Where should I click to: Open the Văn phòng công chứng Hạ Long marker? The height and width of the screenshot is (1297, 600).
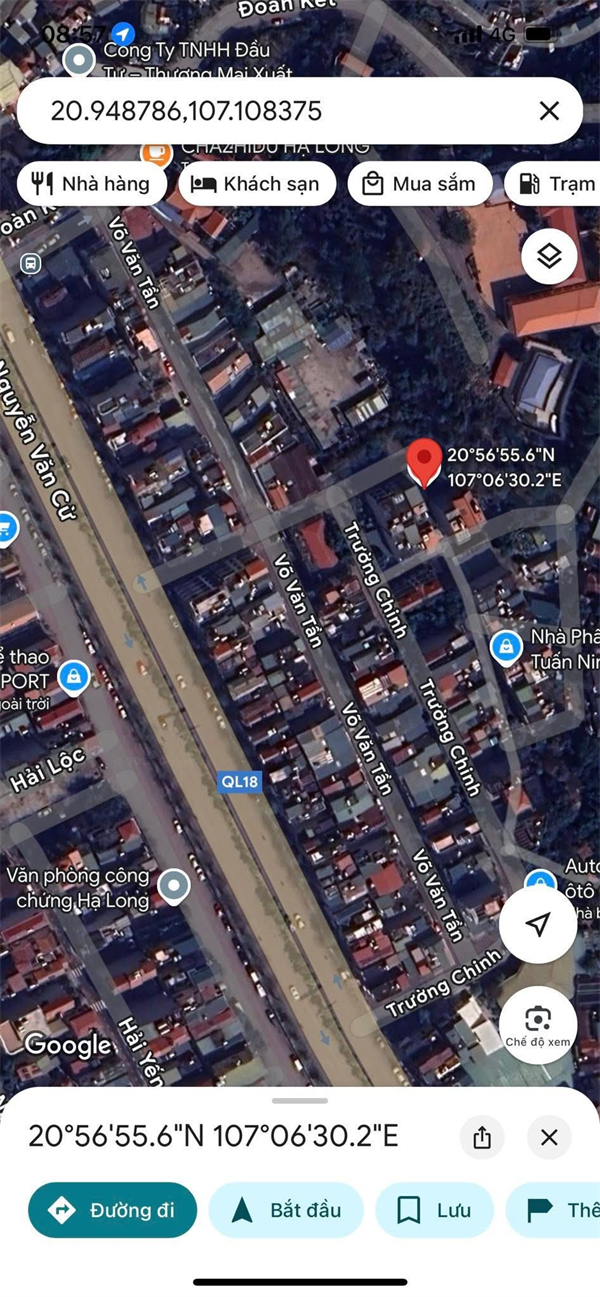click(174, 885)
